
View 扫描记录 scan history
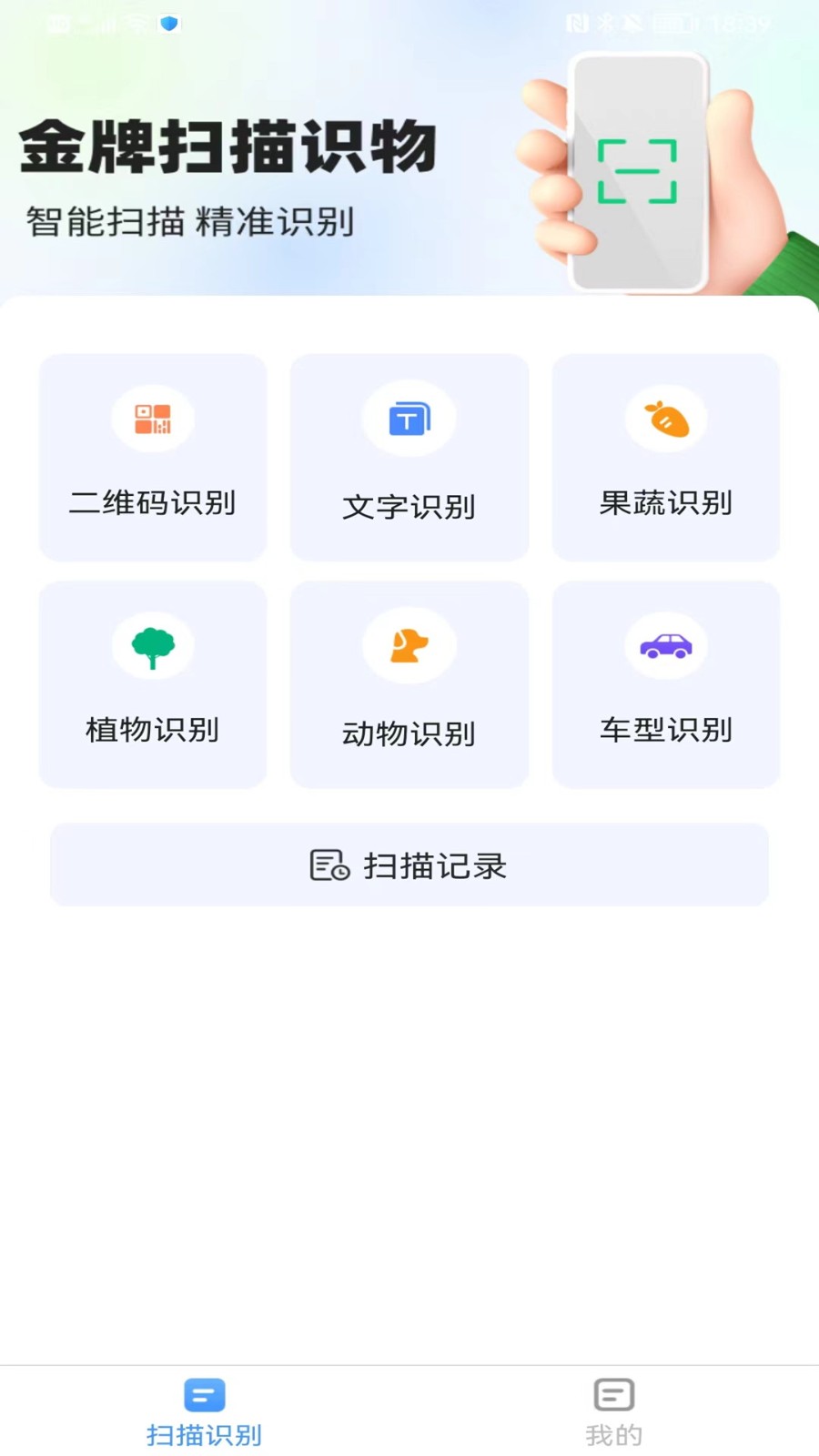409,864
